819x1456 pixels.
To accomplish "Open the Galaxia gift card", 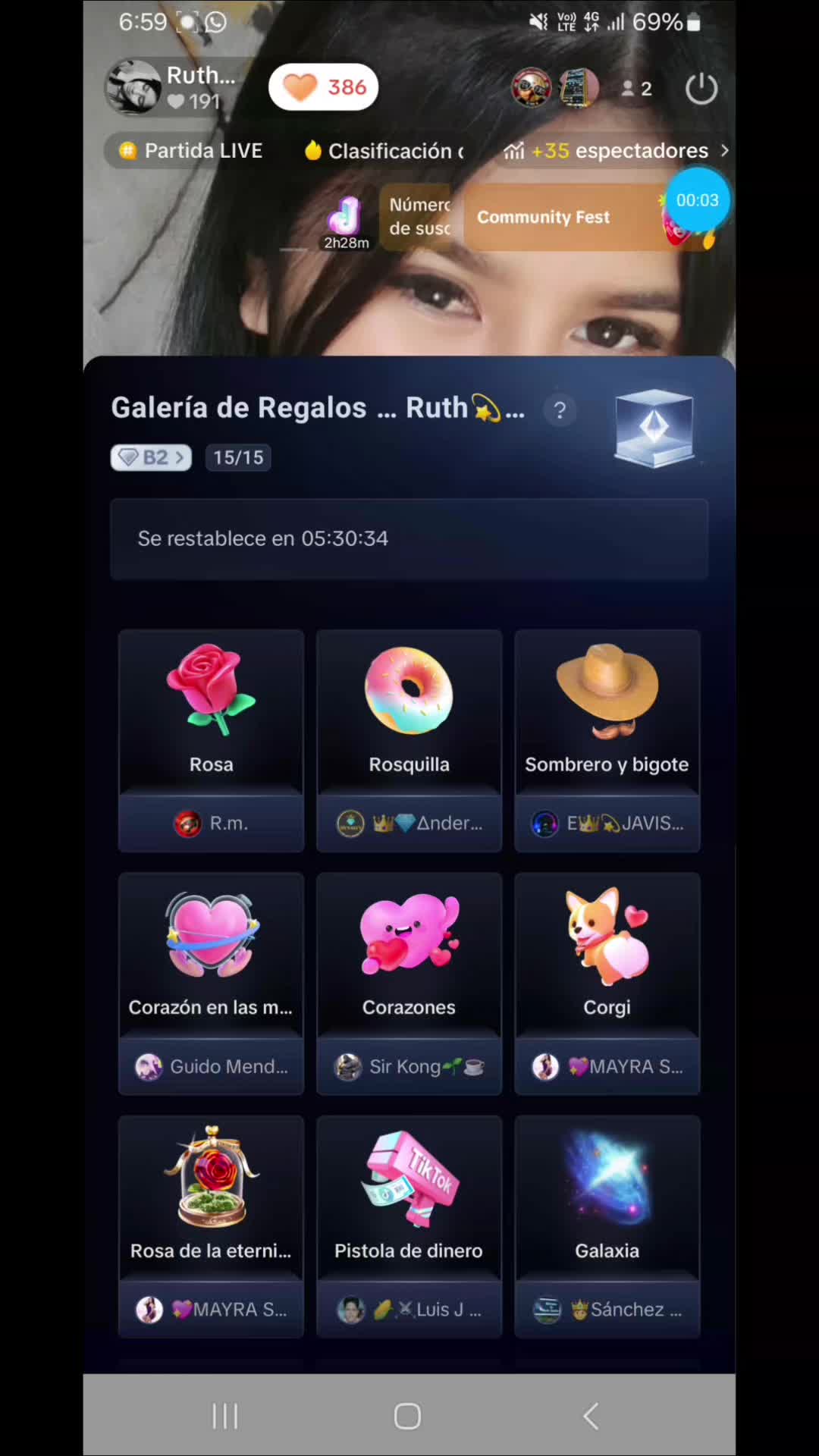I will (607, 1225).
